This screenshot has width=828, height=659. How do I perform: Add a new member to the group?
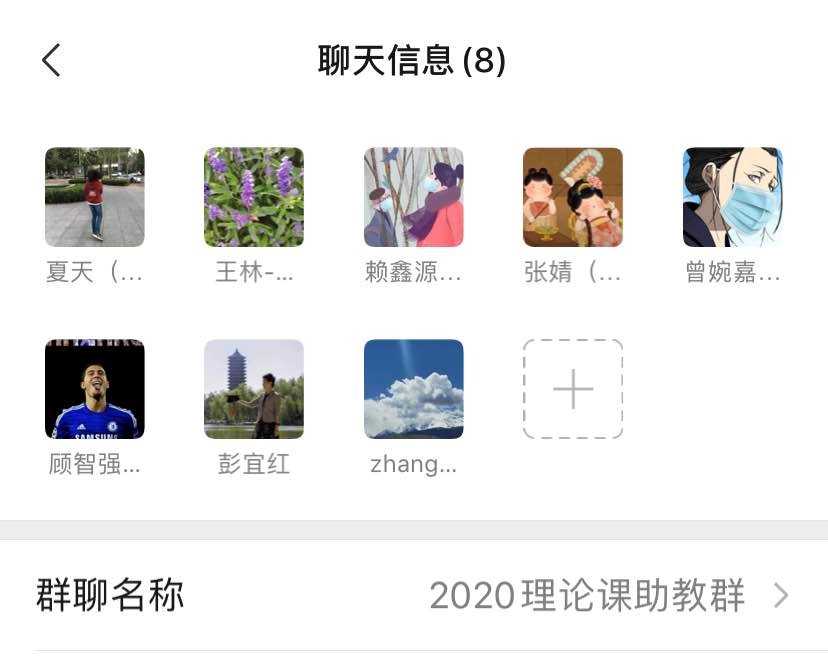click(573, 389)
